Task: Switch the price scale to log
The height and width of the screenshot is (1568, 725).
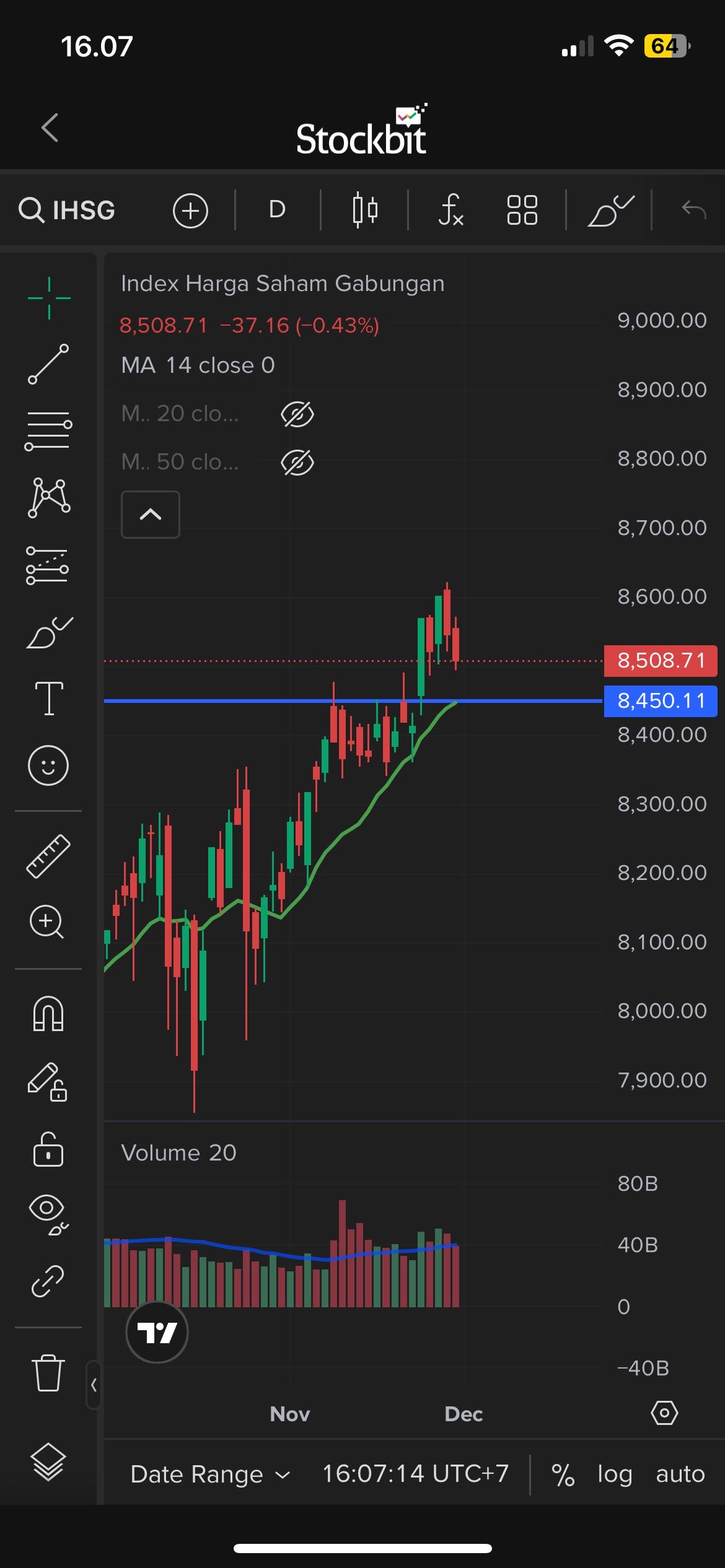Action: (x=614, y=1474)
